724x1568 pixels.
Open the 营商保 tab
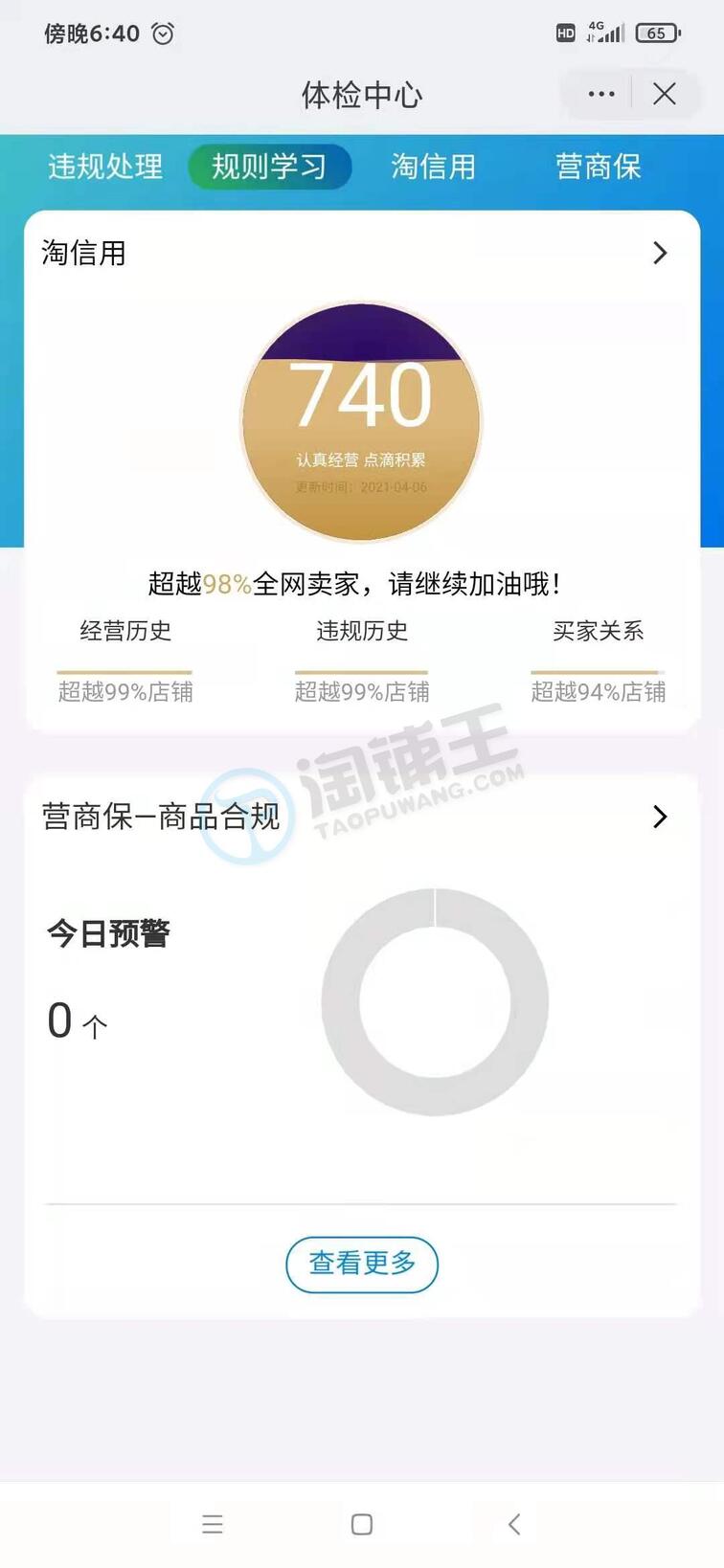(598, 167)
